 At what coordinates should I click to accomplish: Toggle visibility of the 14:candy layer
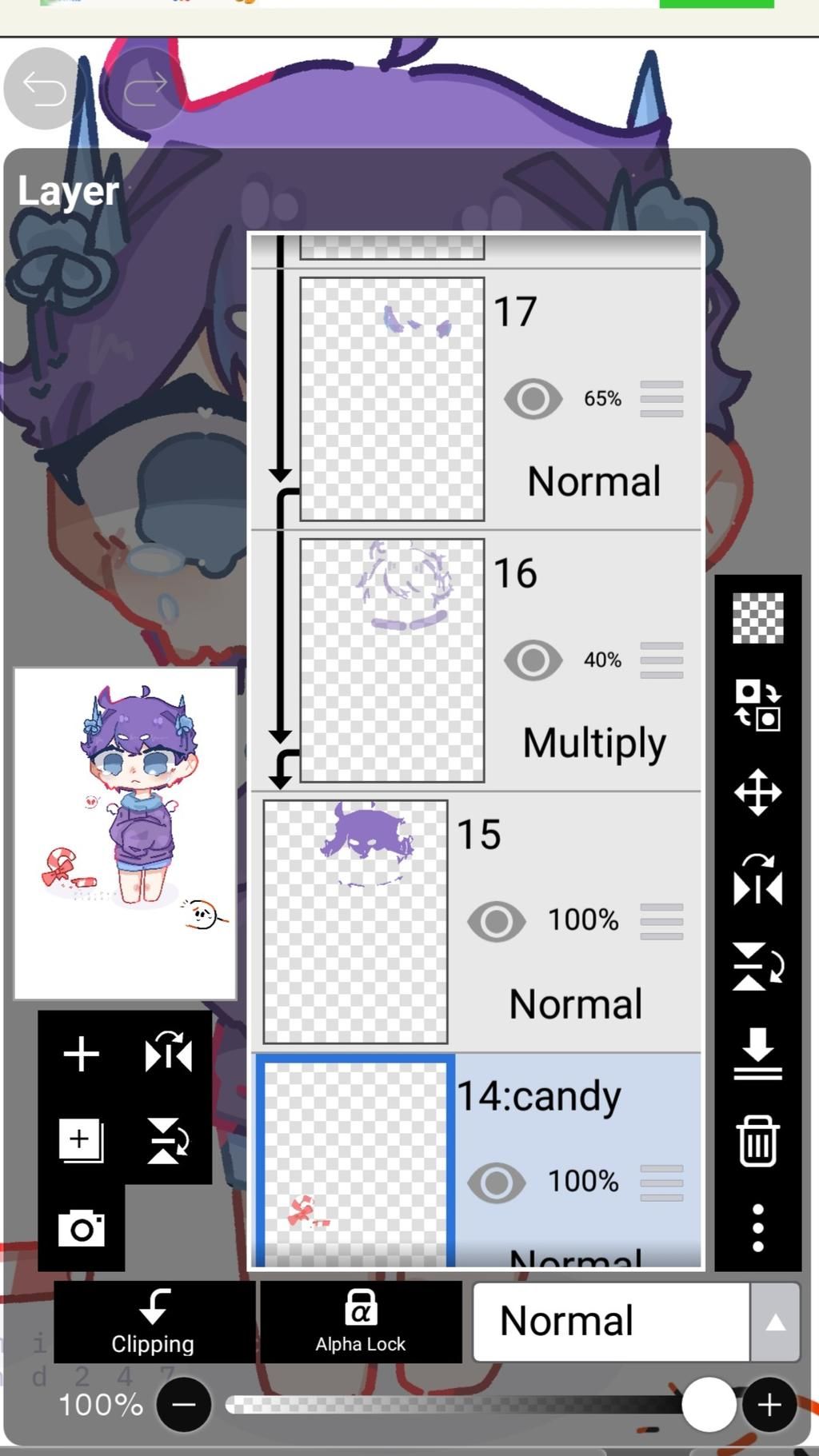point(496,1183)
